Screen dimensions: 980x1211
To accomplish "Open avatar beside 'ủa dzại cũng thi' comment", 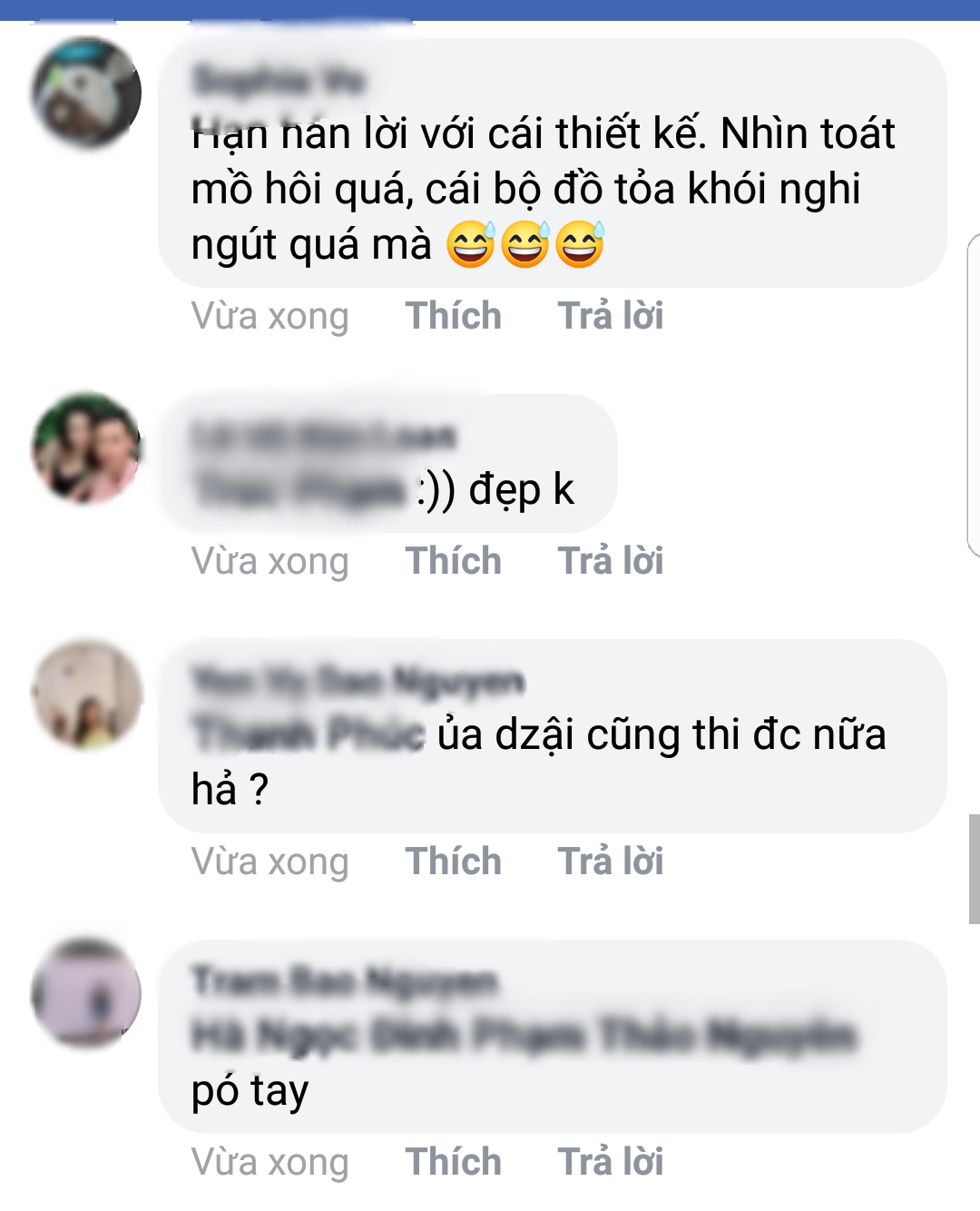I will 86,694.
